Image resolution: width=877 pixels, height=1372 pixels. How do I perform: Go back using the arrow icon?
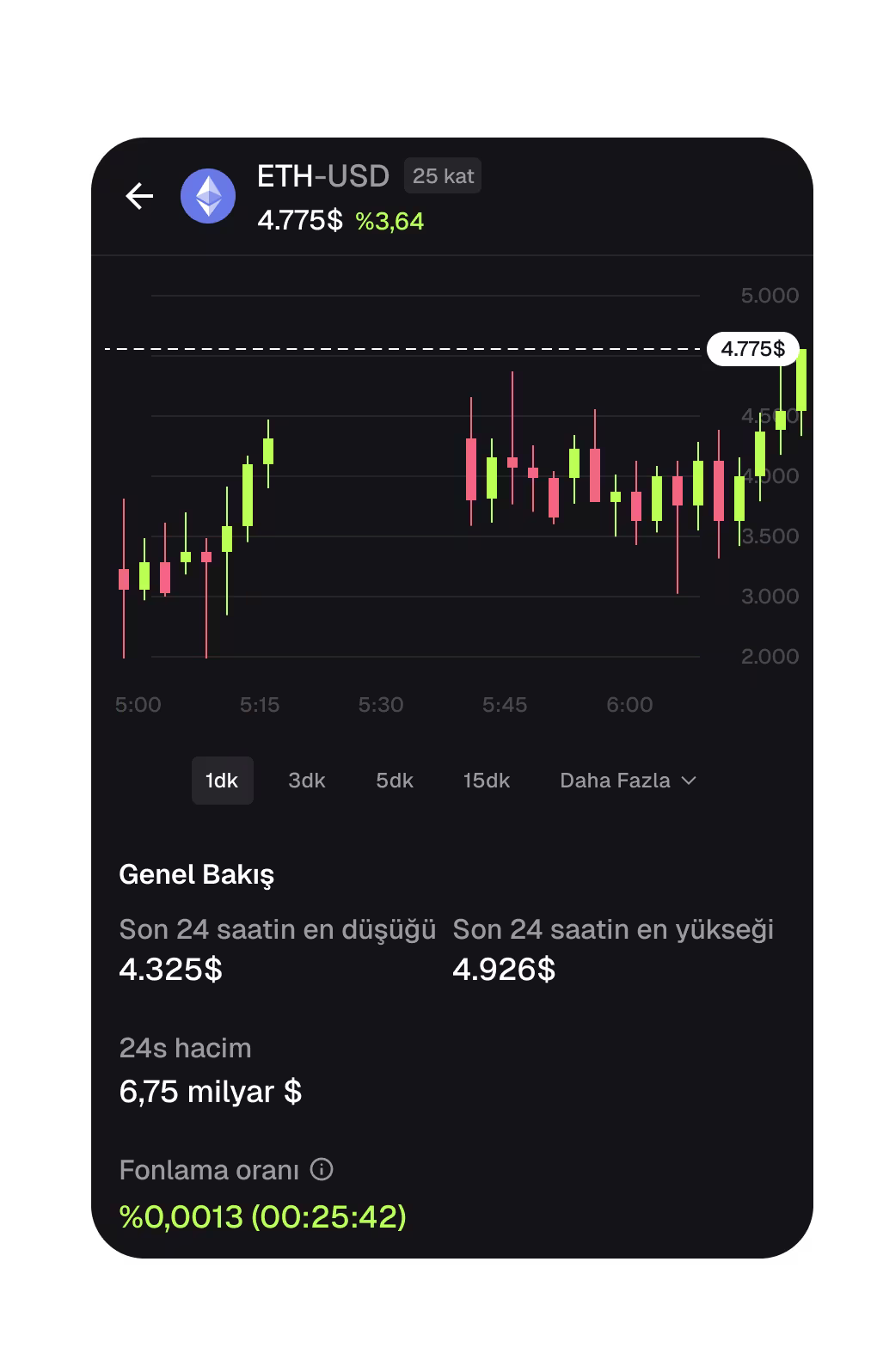(139, 196)
